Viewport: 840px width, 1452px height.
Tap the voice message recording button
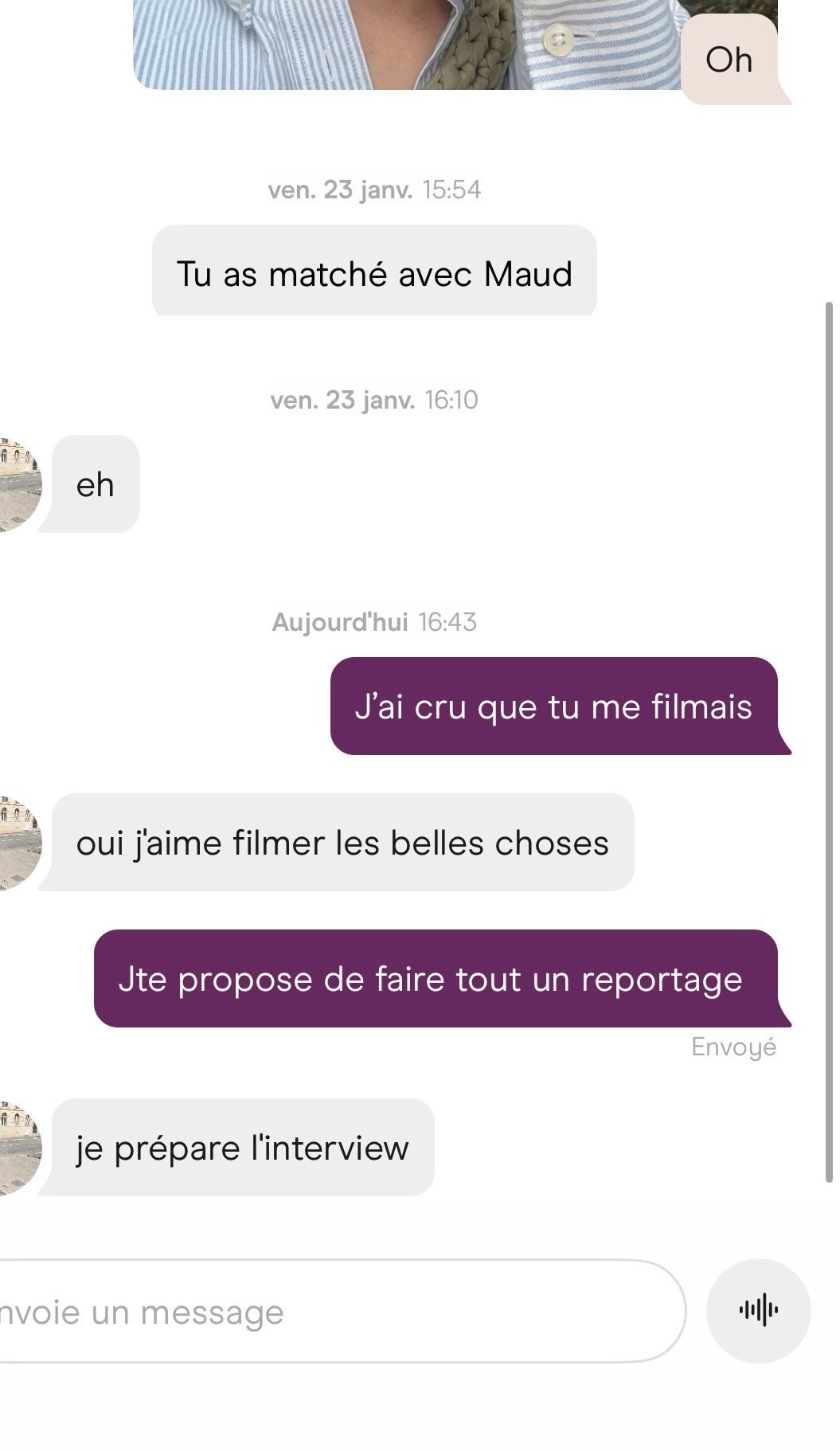[758, 1310]
